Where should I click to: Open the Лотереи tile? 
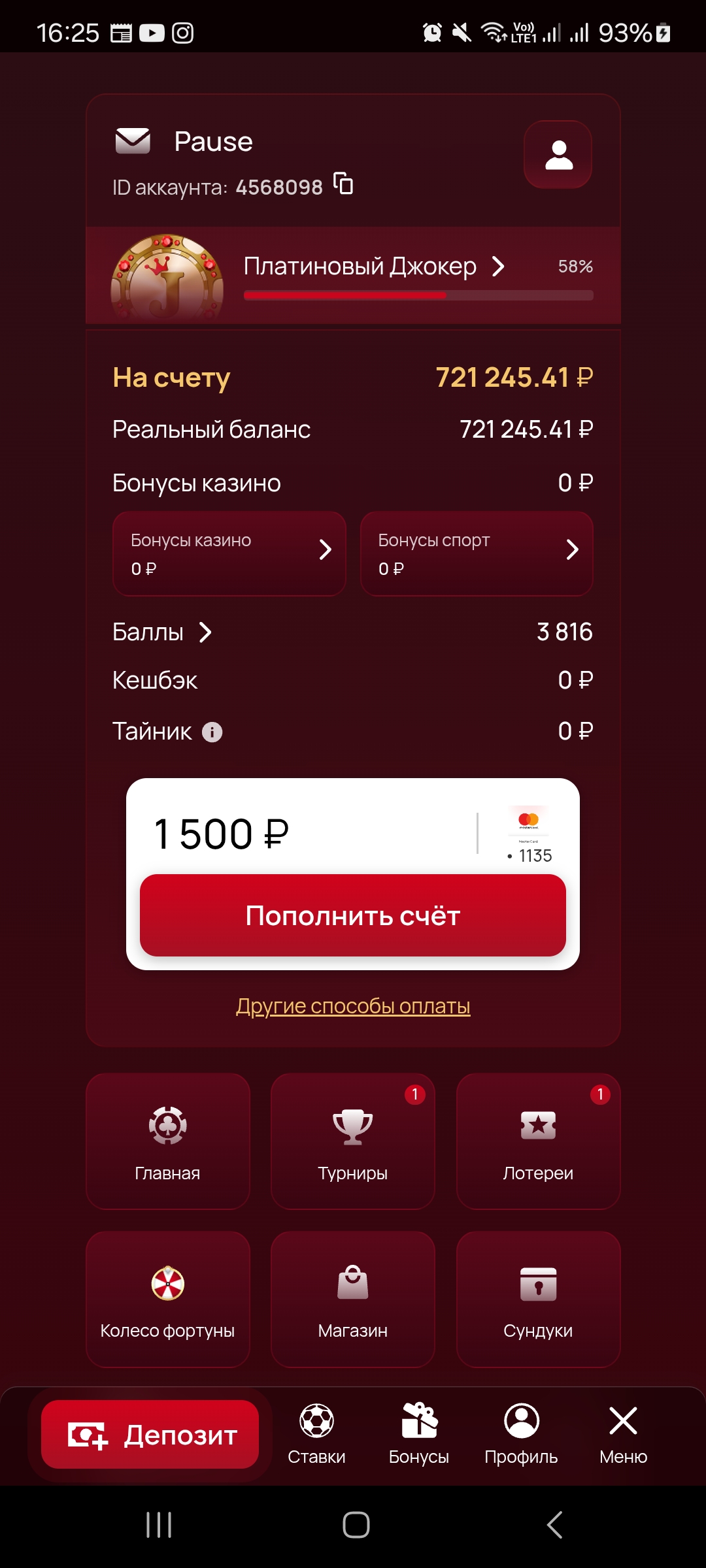[538, 1141]
